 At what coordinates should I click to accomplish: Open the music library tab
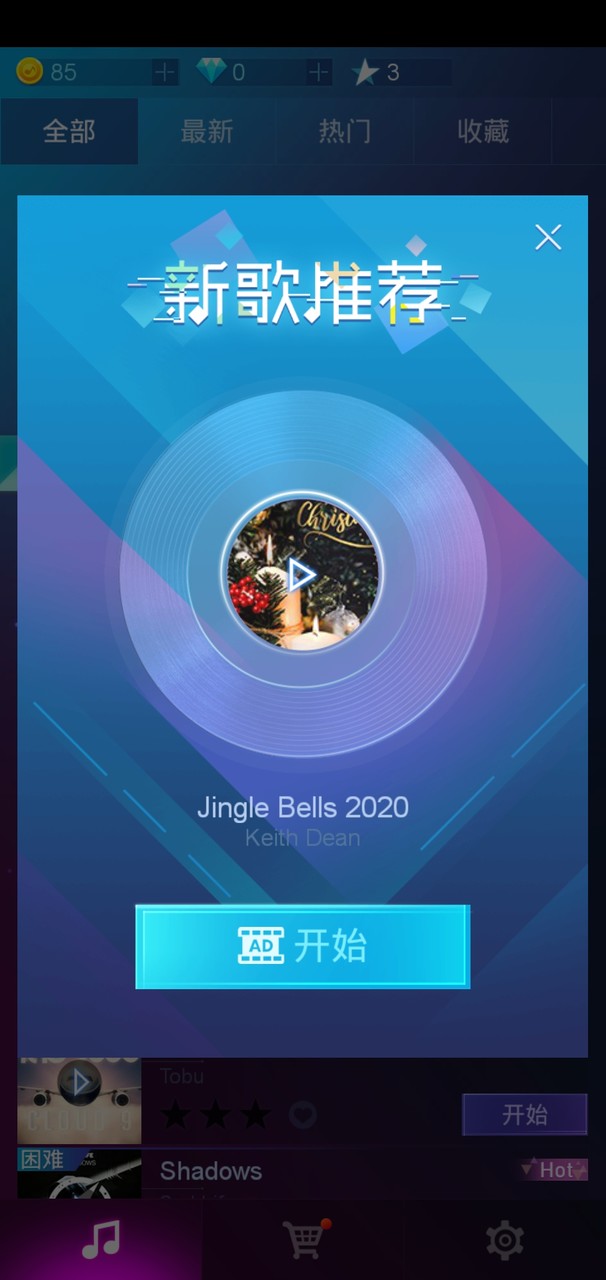click(x=100, y=1240)
